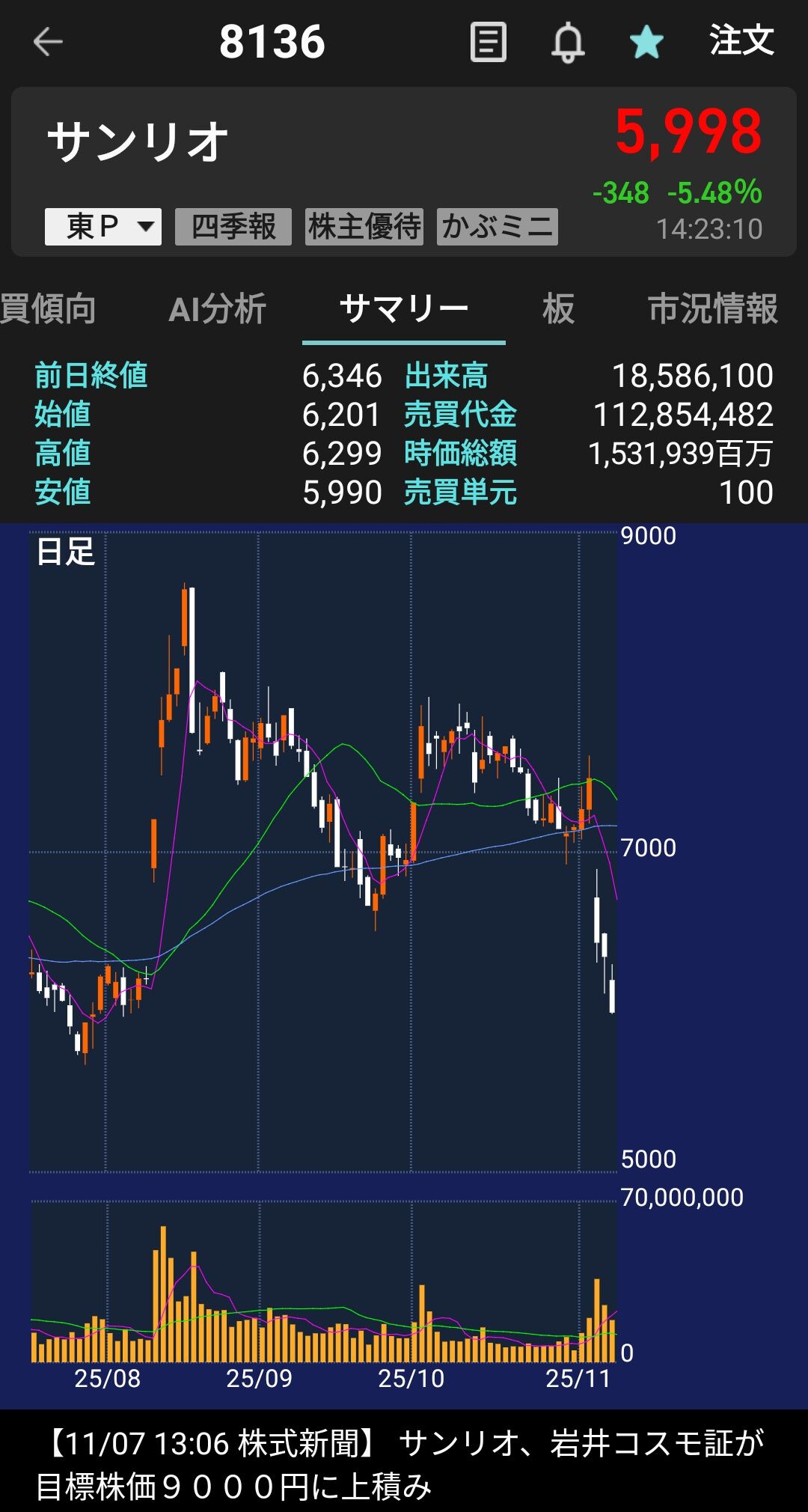Go back using the top-left arrow
Image resolution: width=808 pixels, height=1512 pixels.
coord(48,42)
